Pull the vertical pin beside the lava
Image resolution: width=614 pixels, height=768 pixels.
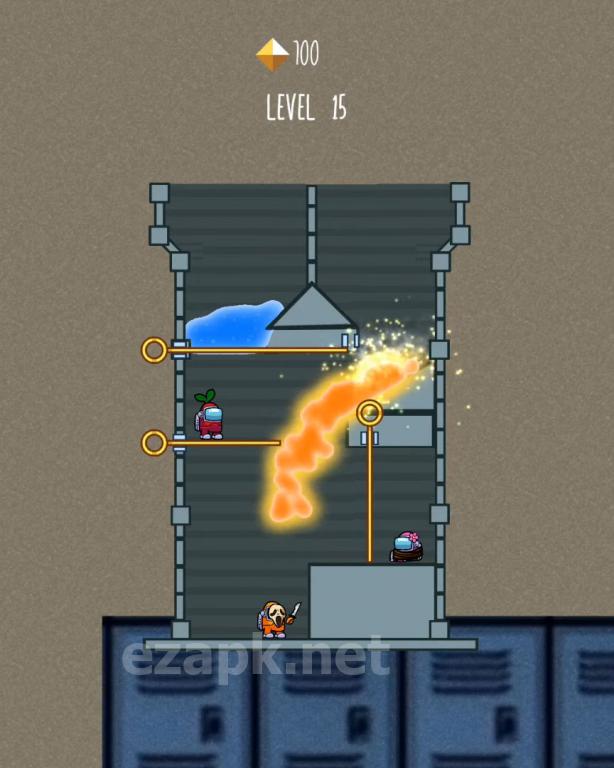370,412
